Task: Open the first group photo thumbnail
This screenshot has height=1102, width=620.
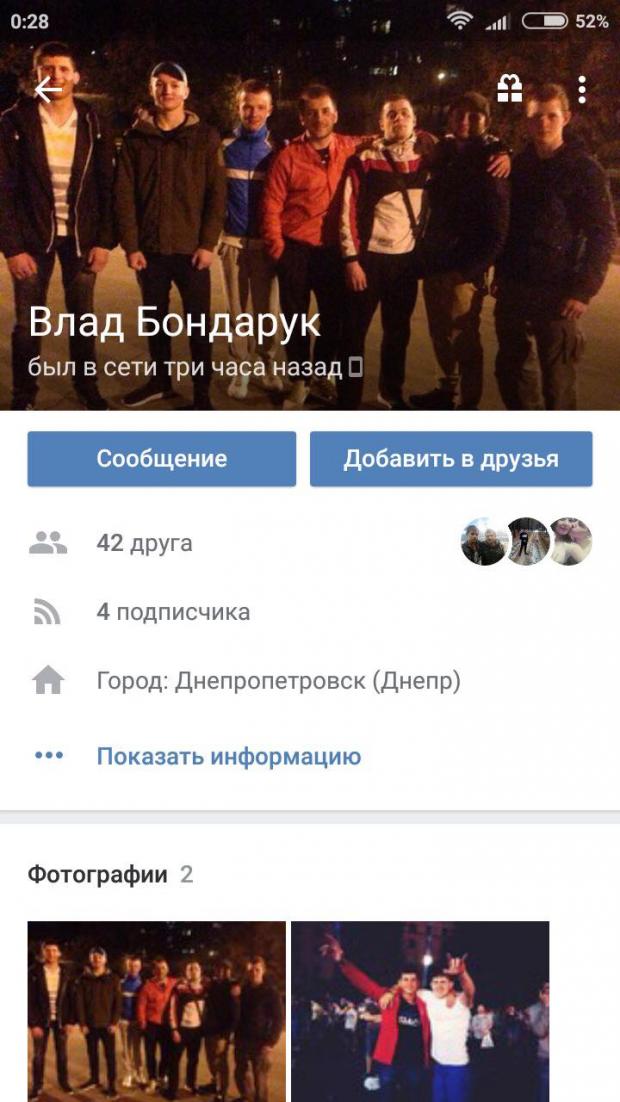Action: 157,1011
